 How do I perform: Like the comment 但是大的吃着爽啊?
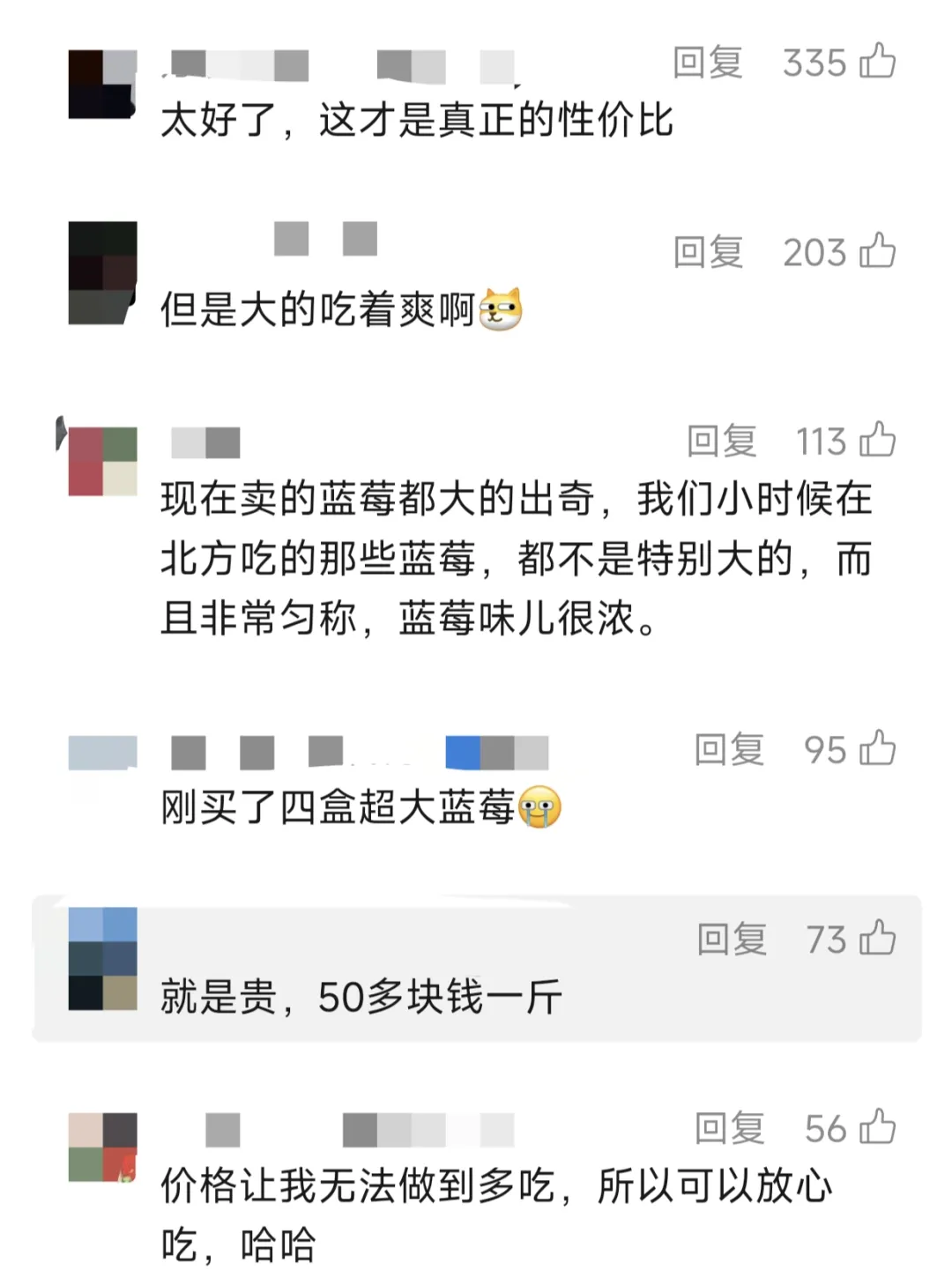point(877,251)
